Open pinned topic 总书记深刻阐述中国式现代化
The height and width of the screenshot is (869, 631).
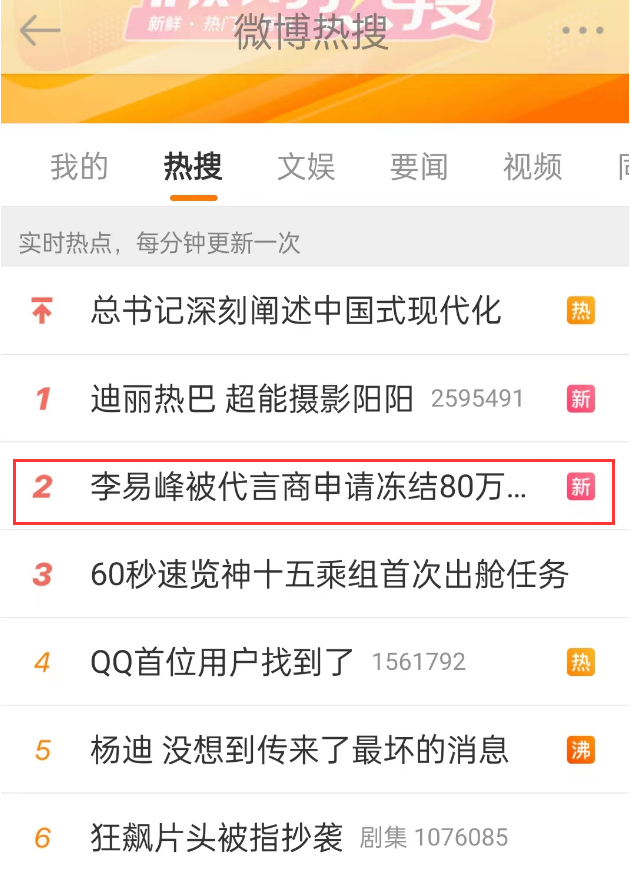295,311
